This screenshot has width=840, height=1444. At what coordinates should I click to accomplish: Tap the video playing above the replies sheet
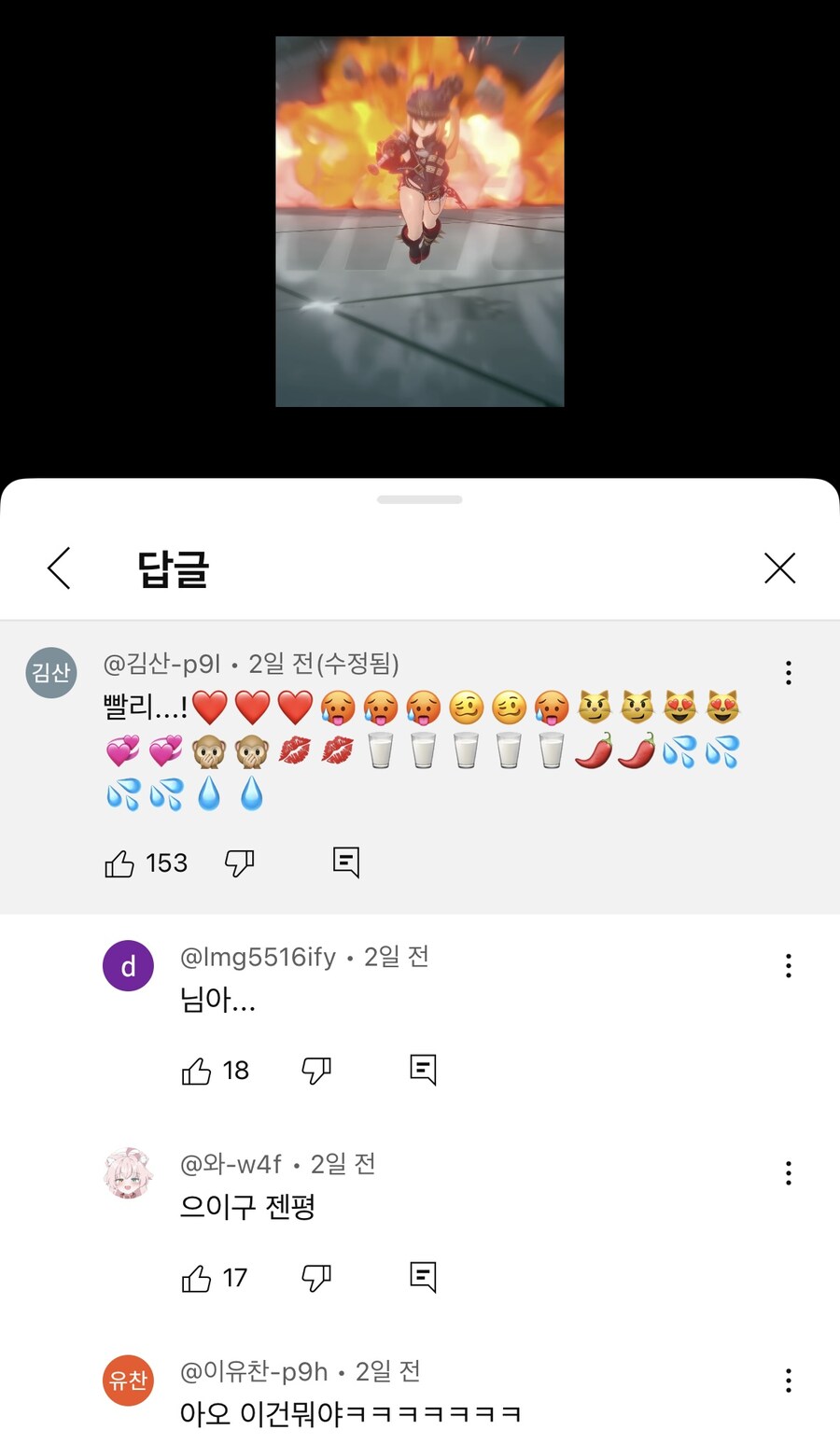click(419, 221)
